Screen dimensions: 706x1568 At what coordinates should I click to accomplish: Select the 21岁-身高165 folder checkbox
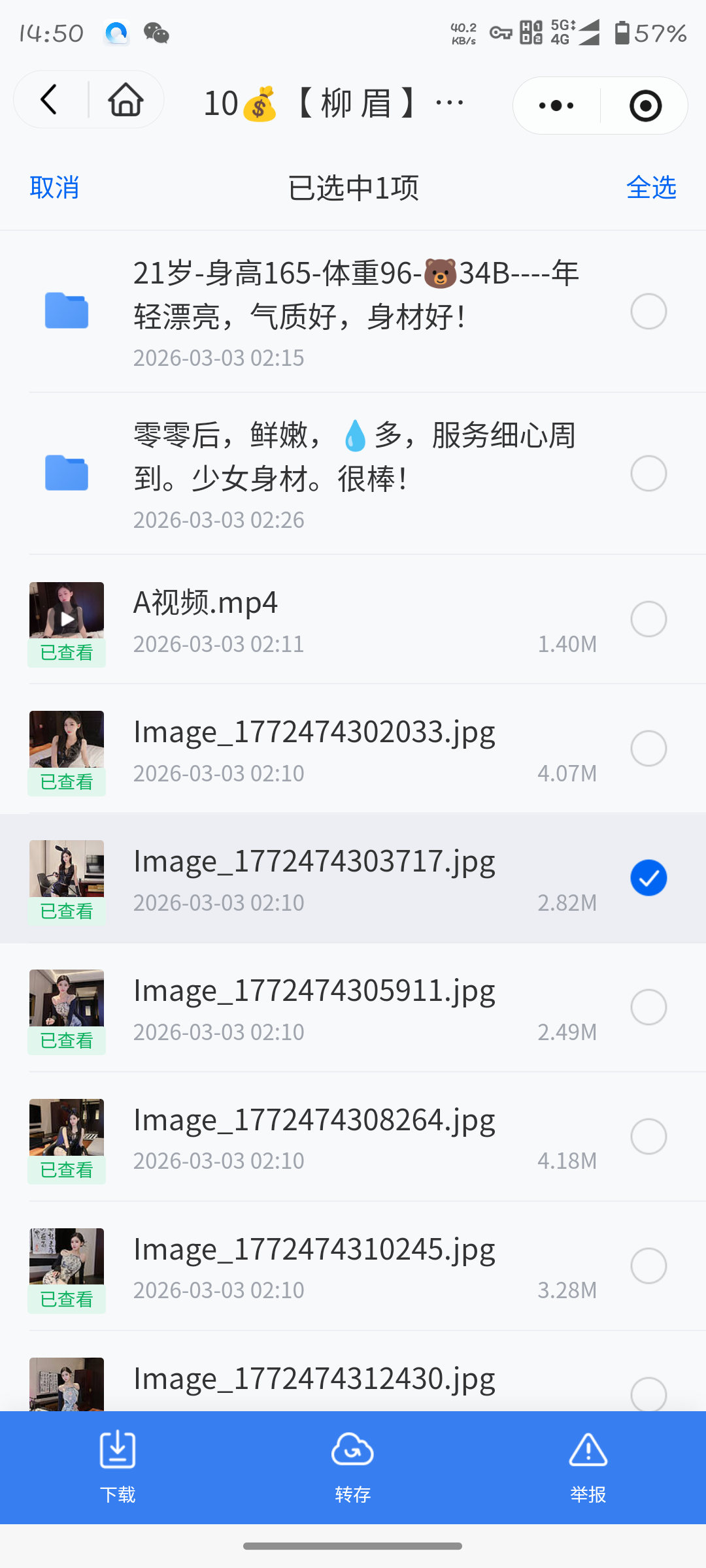[x=648, y=312]
